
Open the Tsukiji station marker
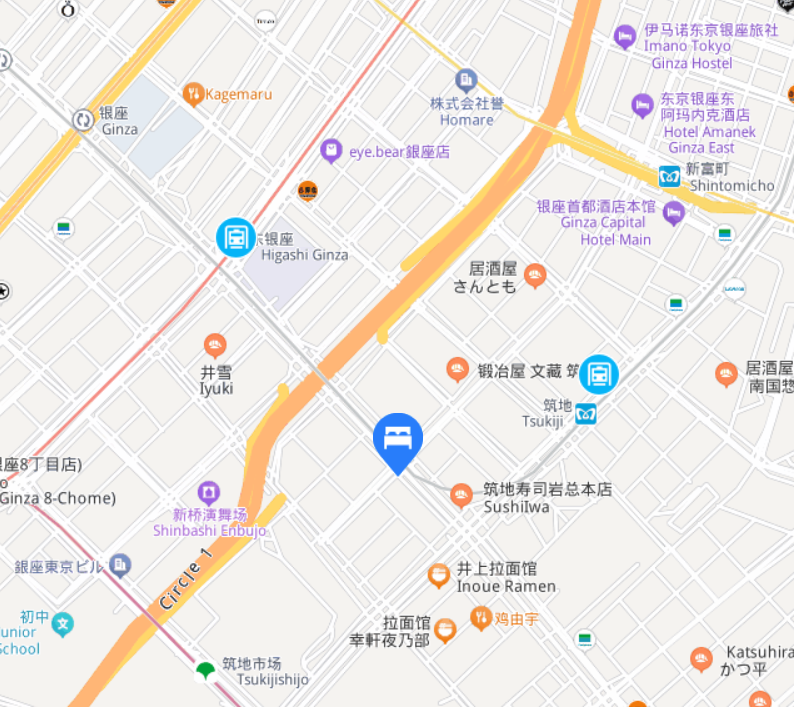tap(599, 374)
